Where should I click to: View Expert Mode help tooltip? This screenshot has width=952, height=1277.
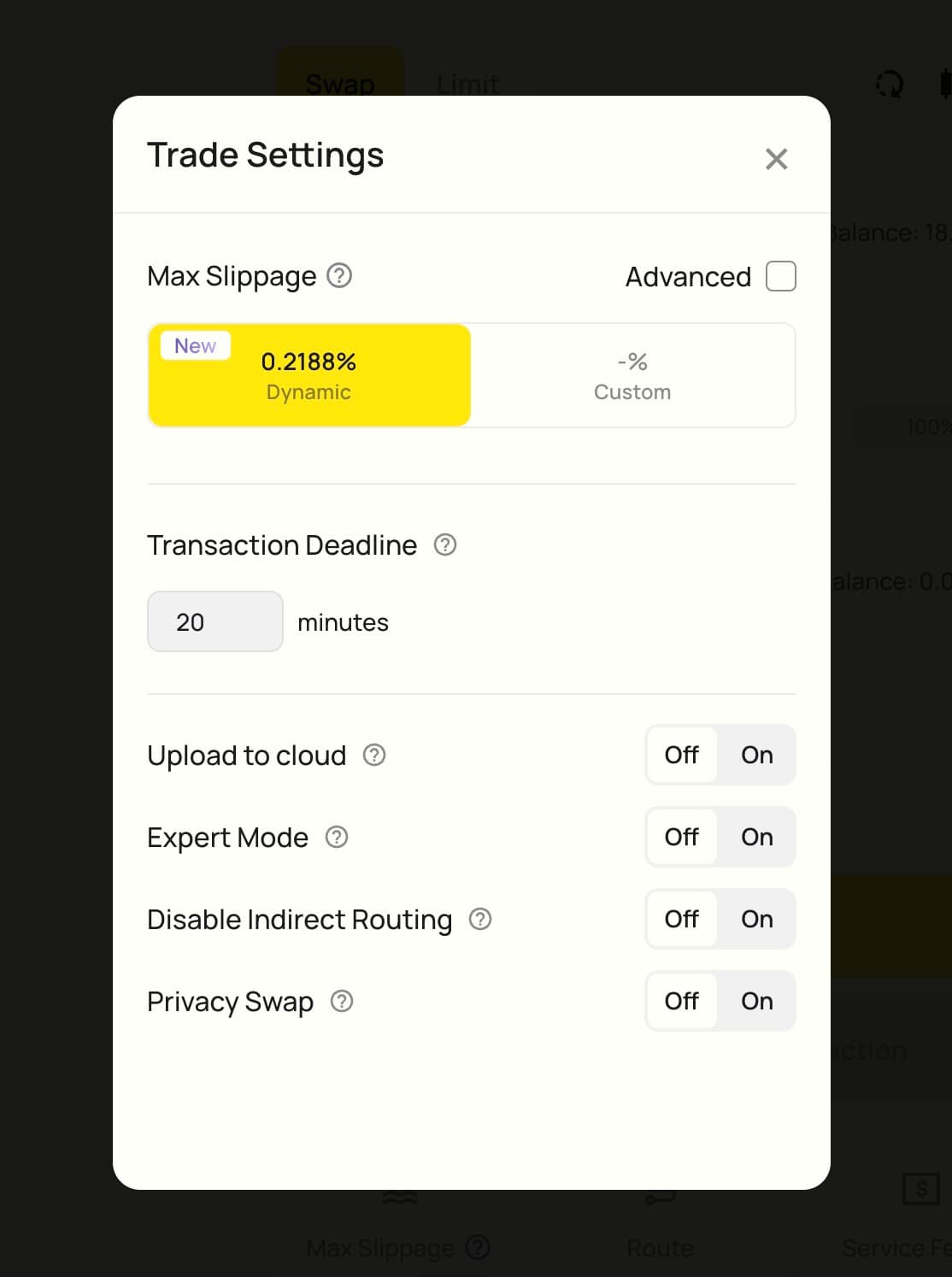337,837
